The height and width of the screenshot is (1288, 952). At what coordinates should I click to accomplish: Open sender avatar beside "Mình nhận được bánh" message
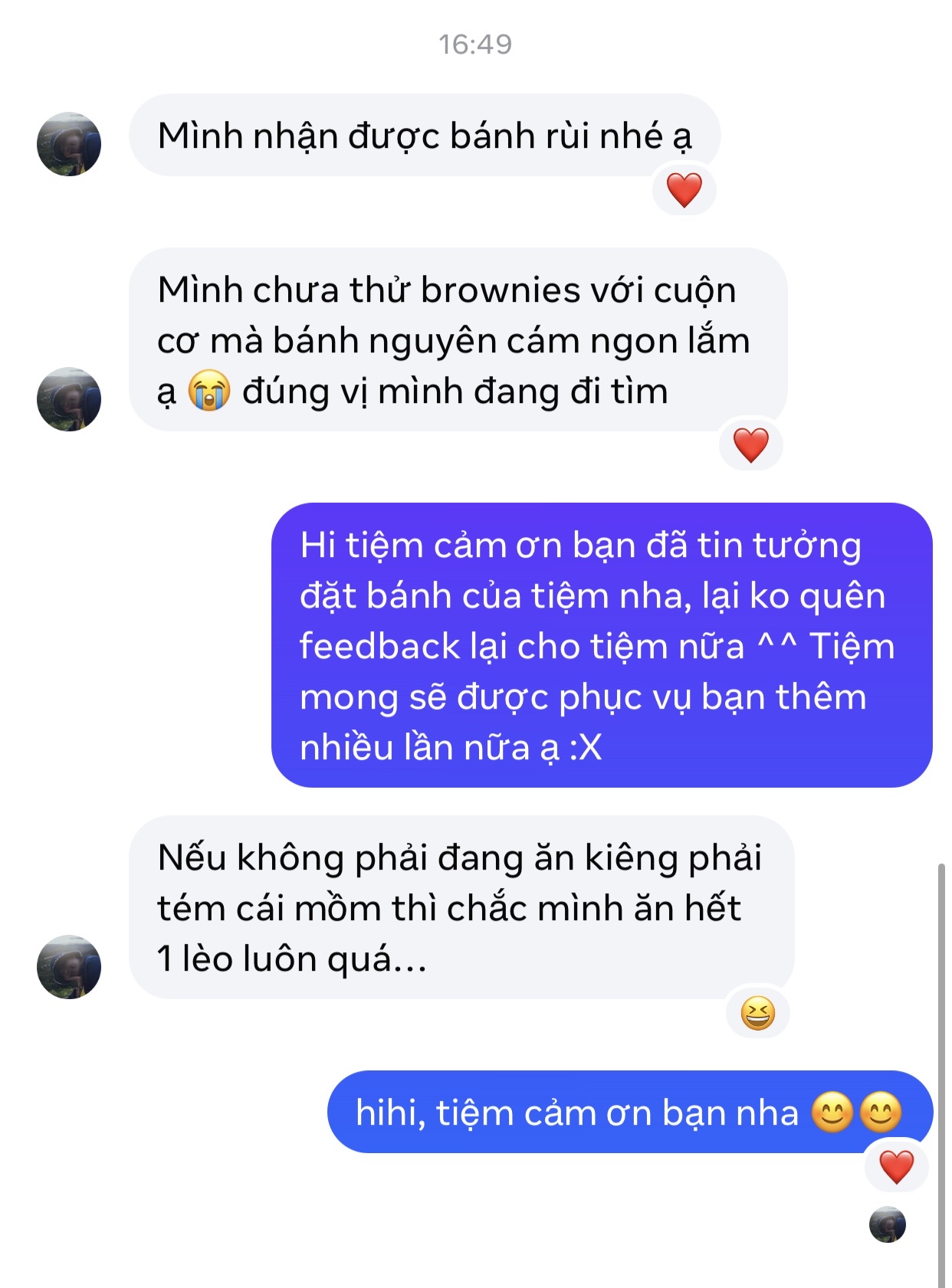tap(69, 144)
